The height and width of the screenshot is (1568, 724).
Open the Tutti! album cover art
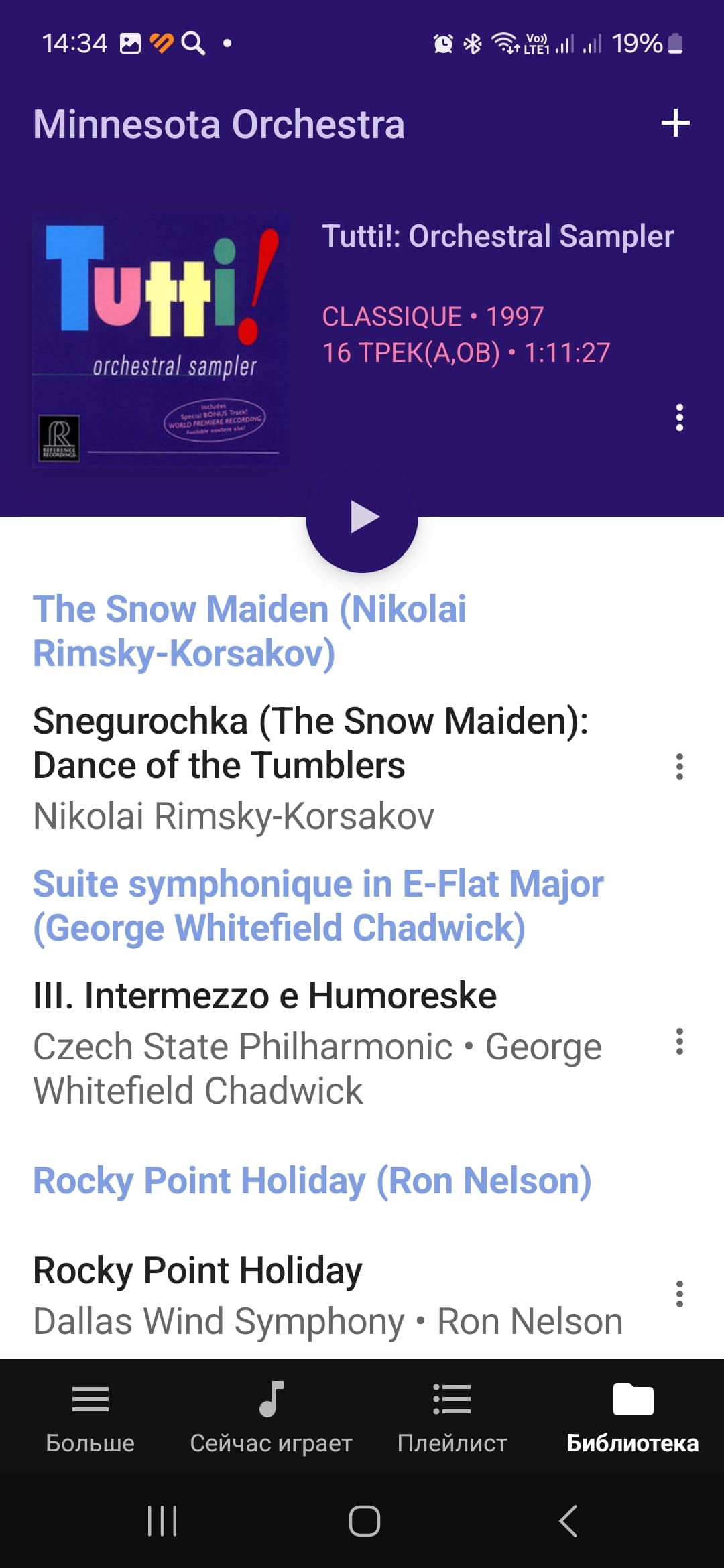pyautogui.click(x=161, y=340)
